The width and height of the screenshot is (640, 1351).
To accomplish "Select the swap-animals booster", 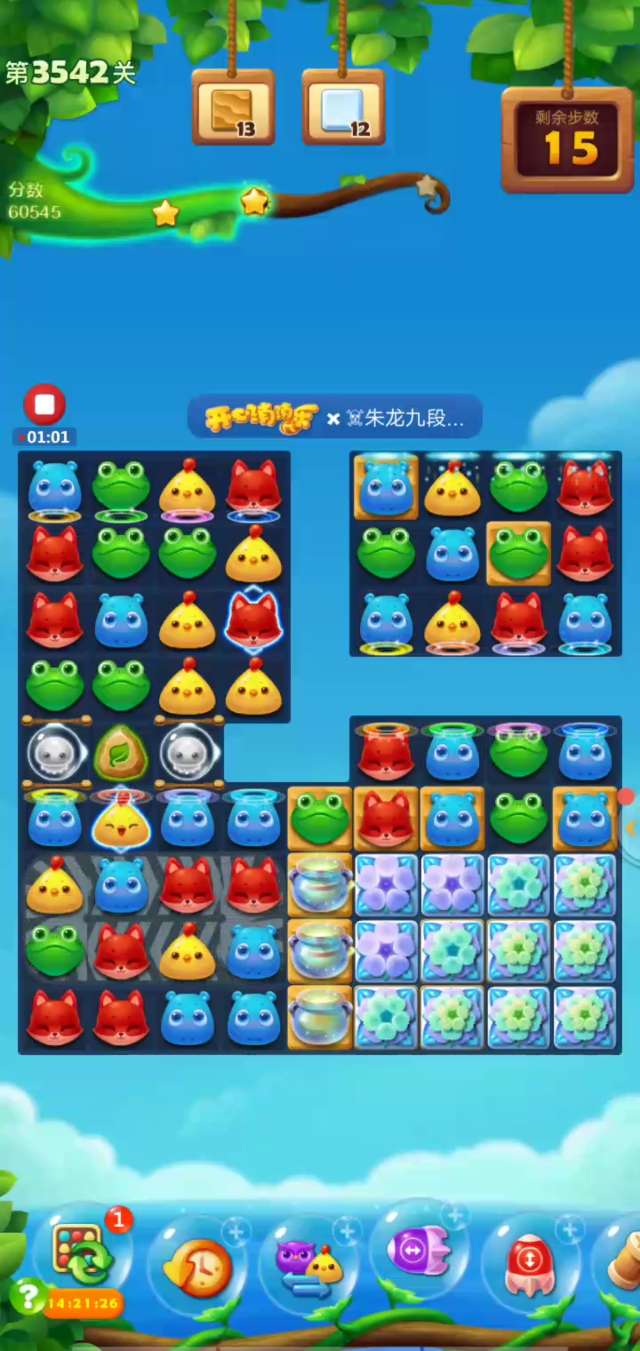I will [310, 1264].
